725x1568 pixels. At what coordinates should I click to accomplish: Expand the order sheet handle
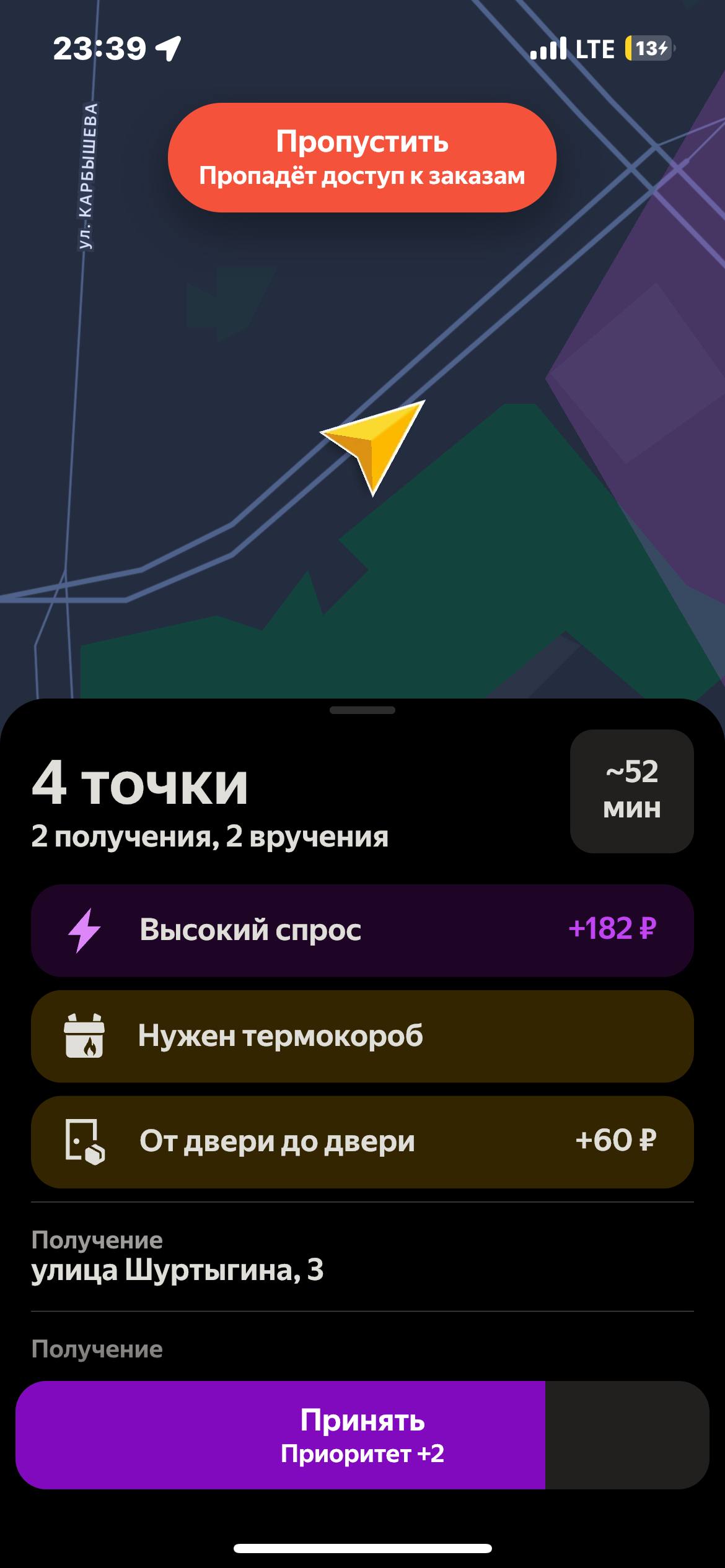coord(362,710)
